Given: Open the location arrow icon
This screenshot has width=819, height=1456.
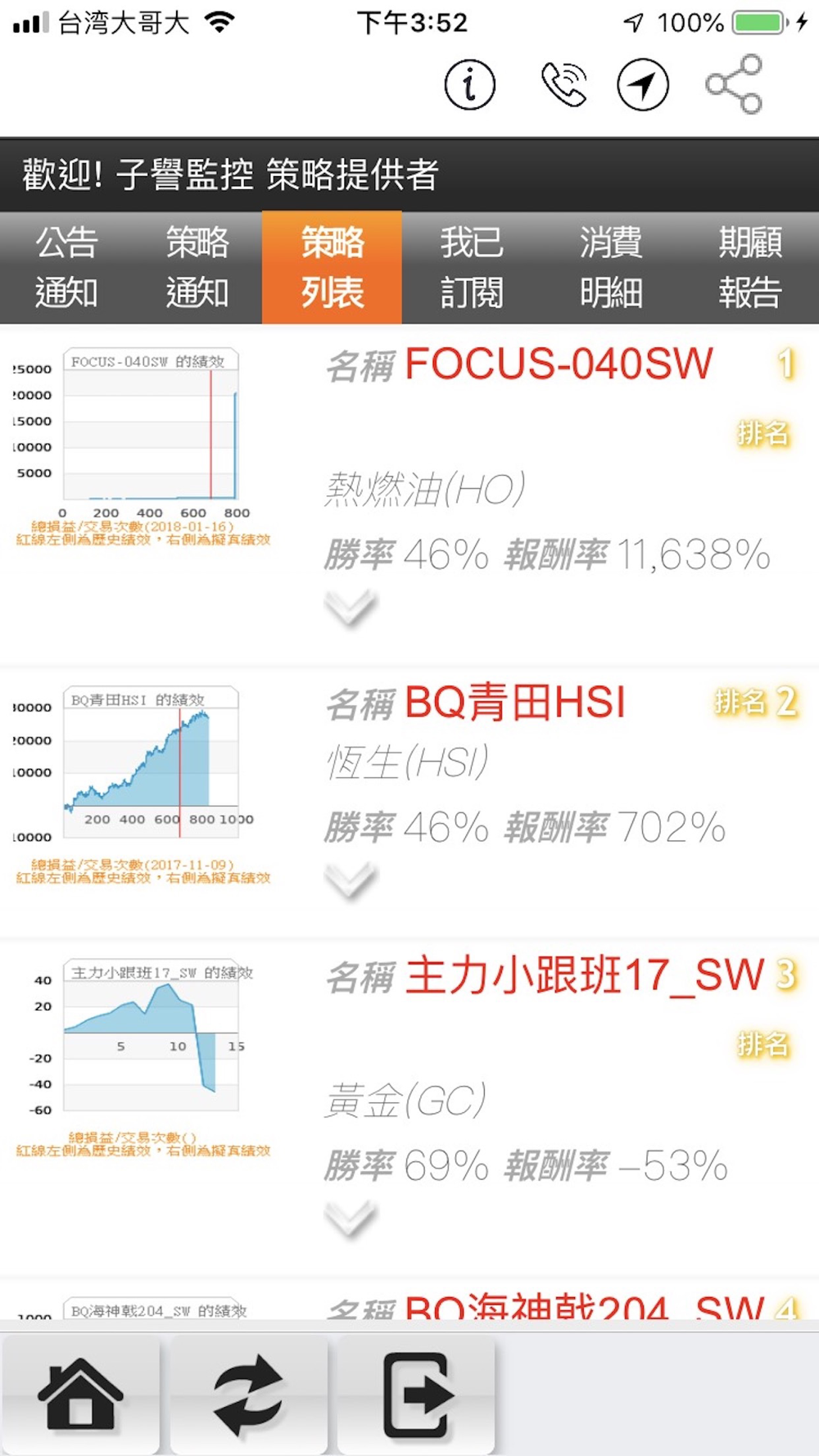Looking at the screenshot, I should [x=643, y=84].
